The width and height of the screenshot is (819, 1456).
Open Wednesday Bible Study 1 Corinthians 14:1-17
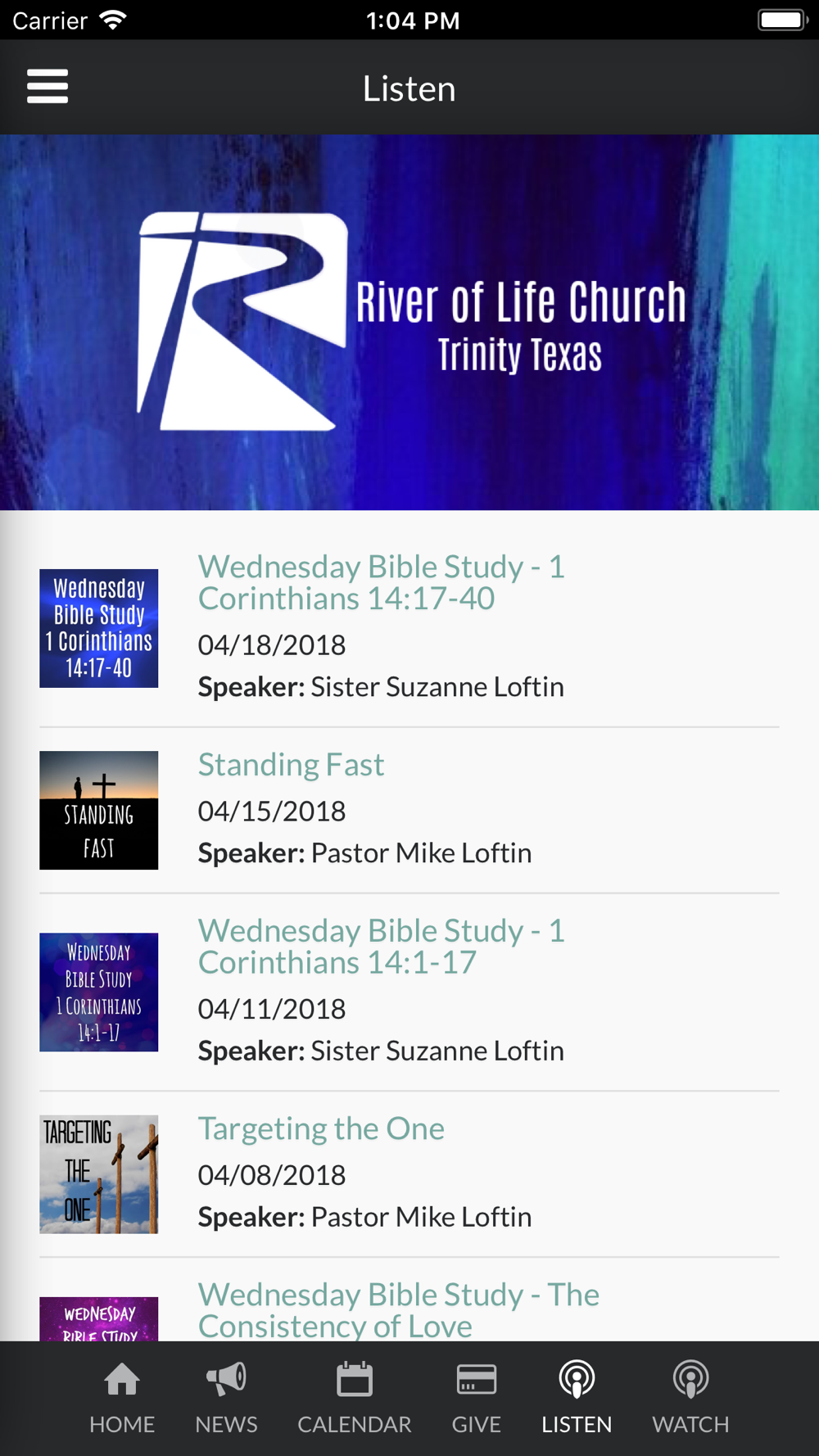coord(381,946)
